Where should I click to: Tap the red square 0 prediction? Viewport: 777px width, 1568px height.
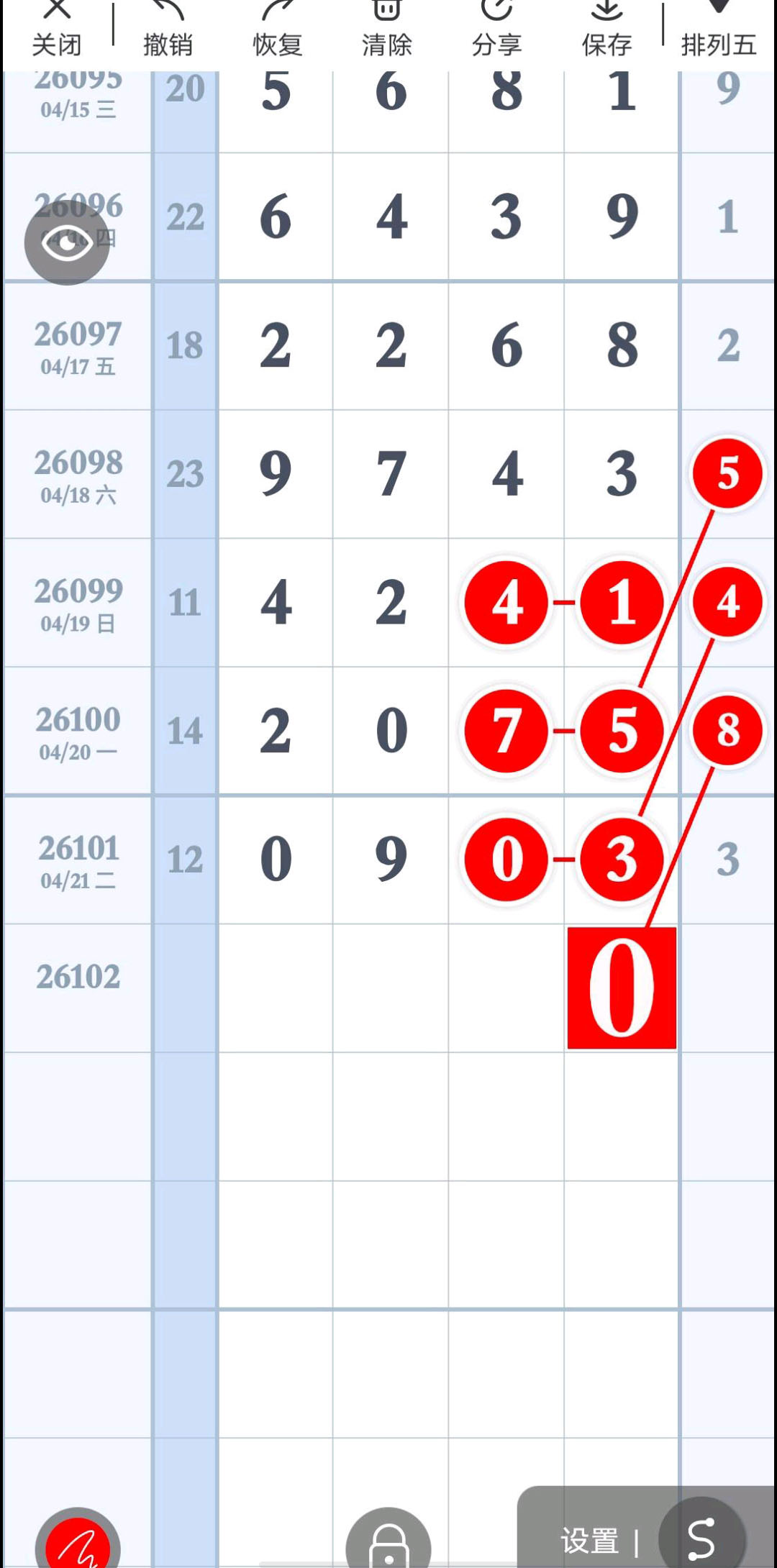coord(622,988)
